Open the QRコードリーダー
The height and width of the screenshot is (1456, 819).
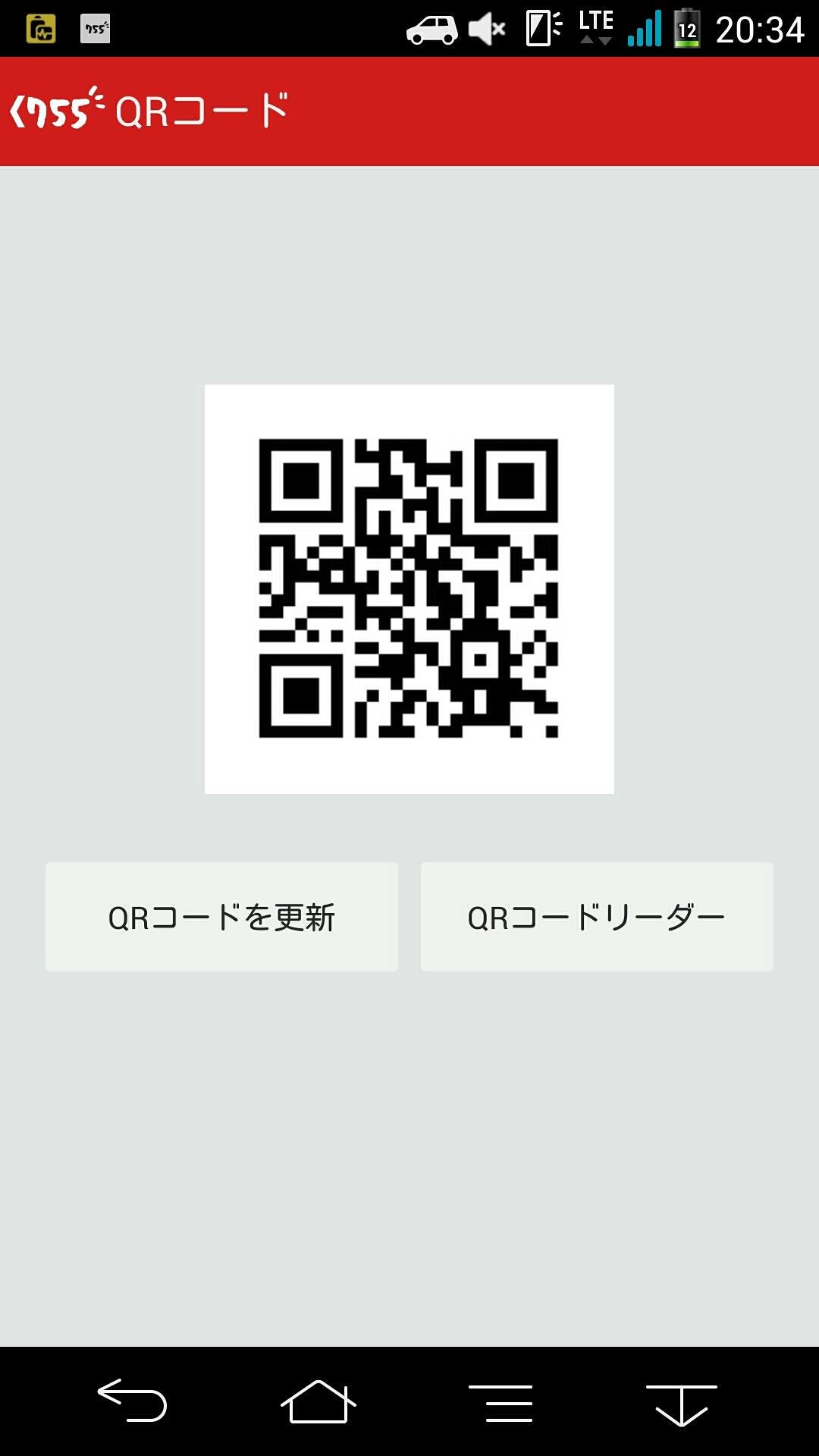tap(596, 916)
